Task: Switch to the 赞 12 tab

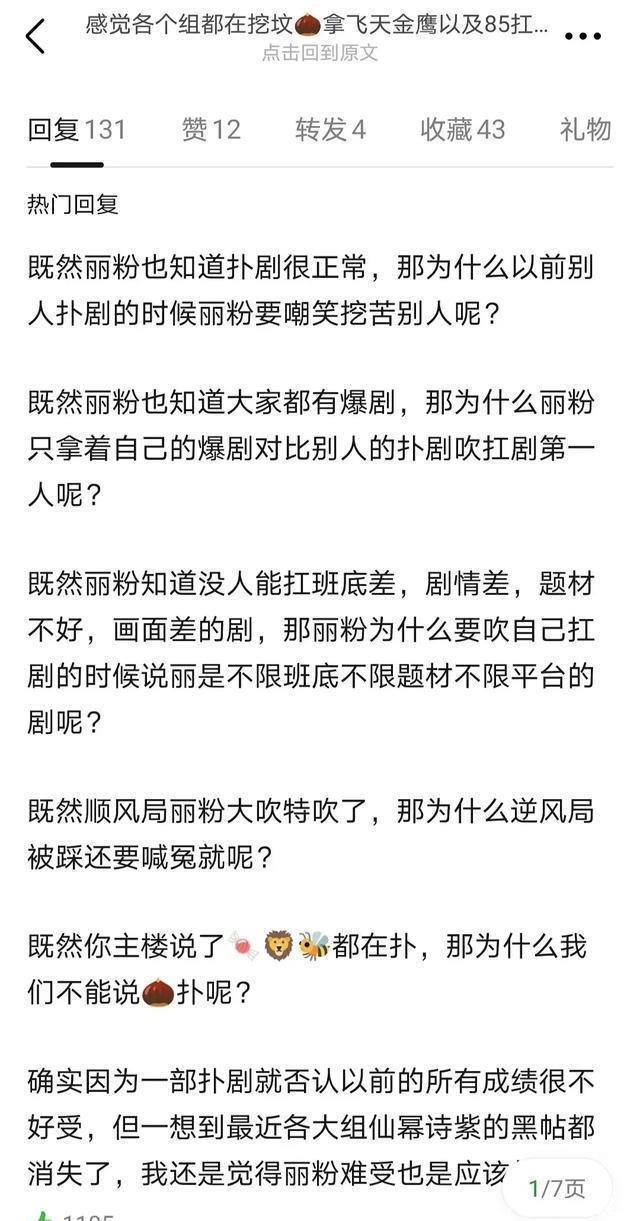Action: [x=211, y=129]
